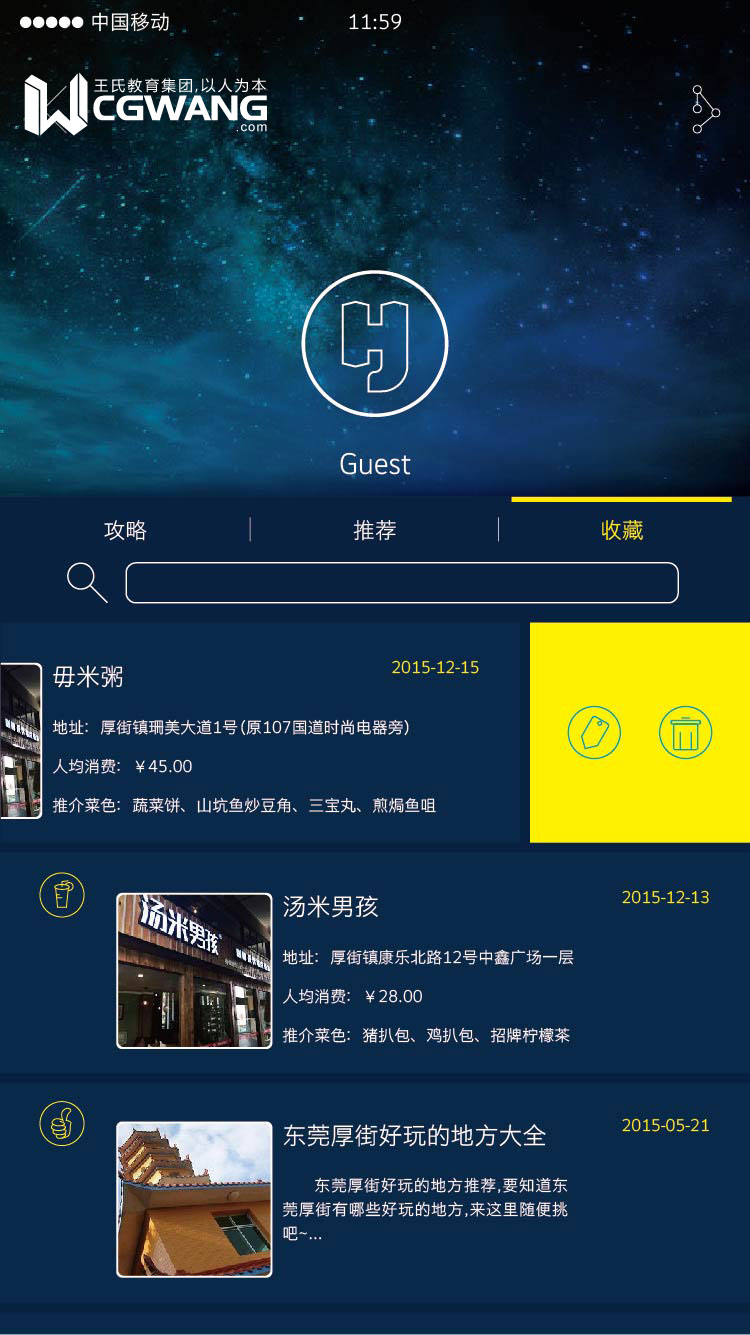Select the 收藏 tab

[621, 530]
